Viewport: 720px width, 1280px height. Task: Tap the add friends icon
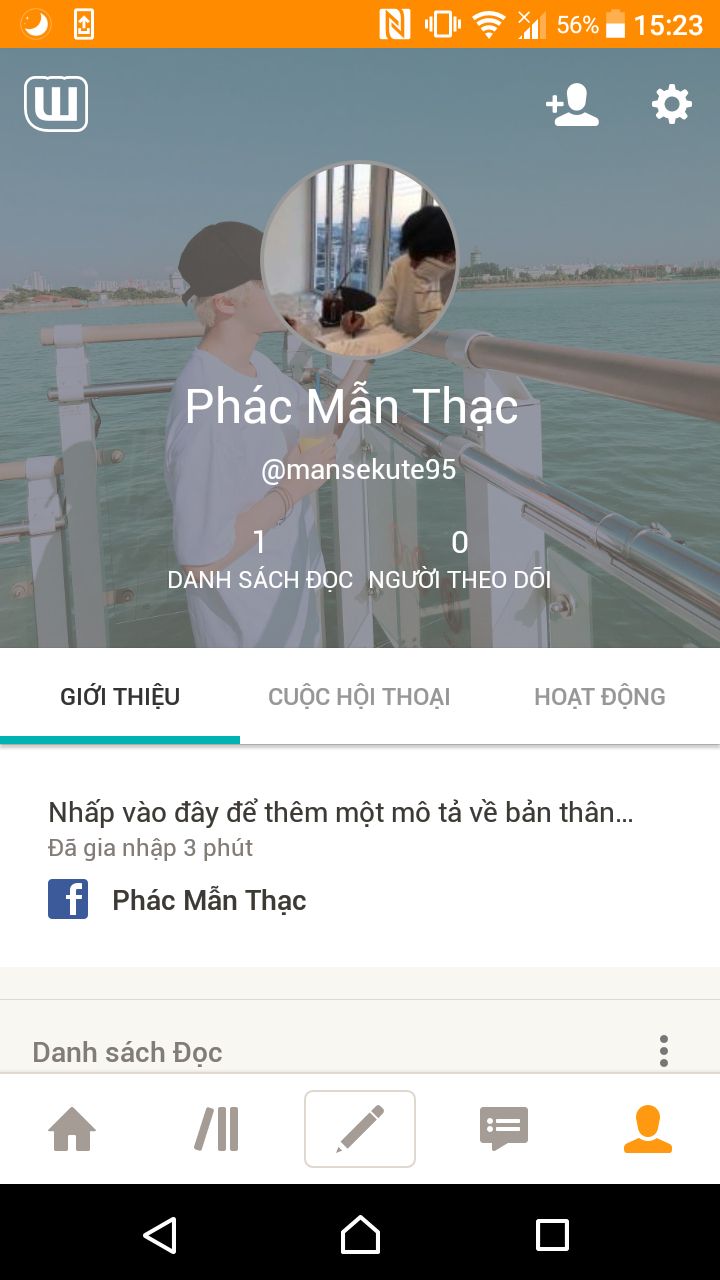tap(572, 105)
